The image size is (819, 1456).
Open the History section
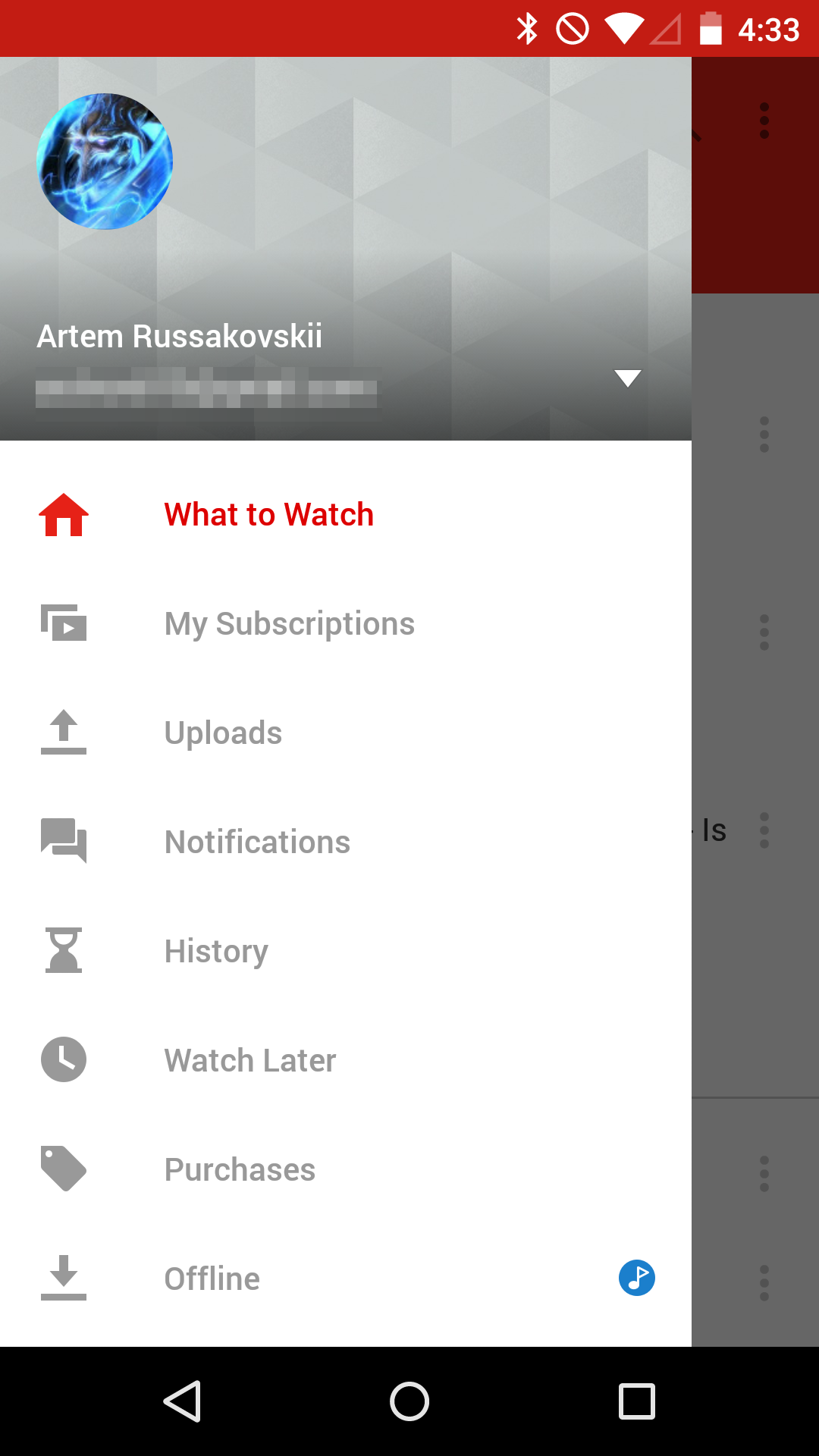pyautogui.click(x=215, y=951)
